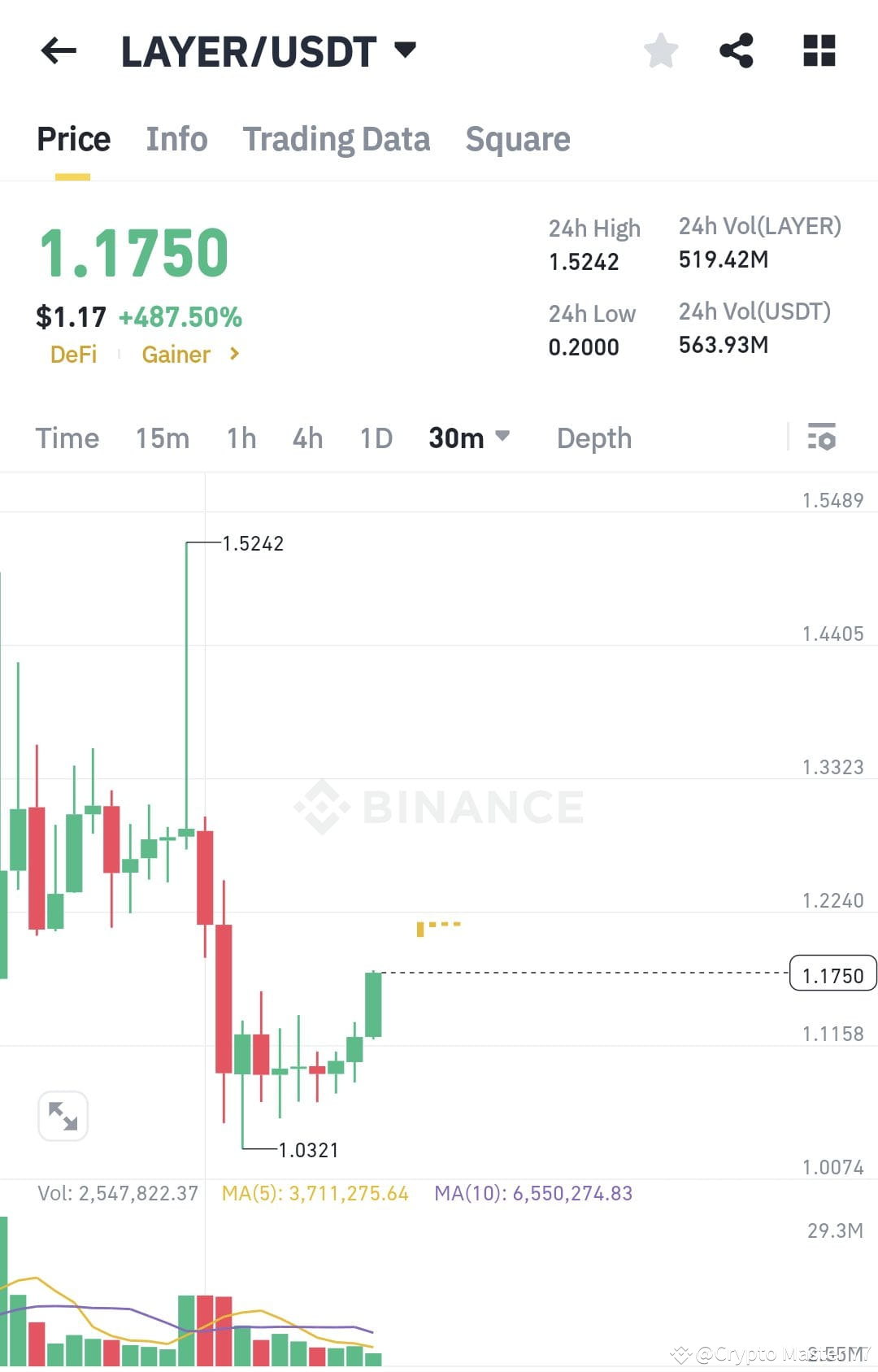Screen dimensions: 878x1372
Task: Select the MA(5) volume indicator label
Action: (x=316, y=1193)
